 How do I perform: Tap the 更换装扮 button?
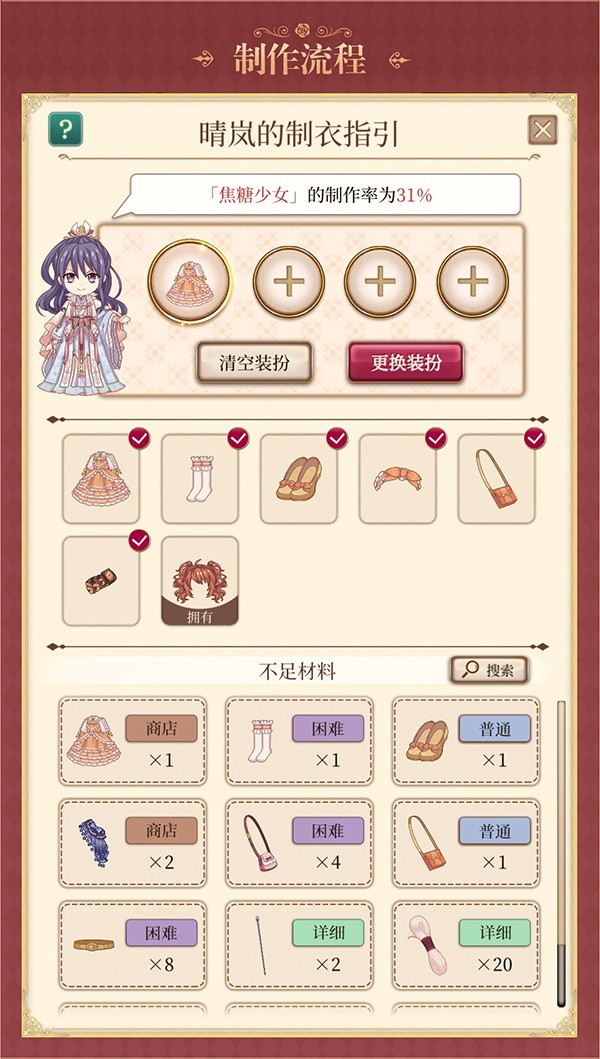click(x=405, y=363)
